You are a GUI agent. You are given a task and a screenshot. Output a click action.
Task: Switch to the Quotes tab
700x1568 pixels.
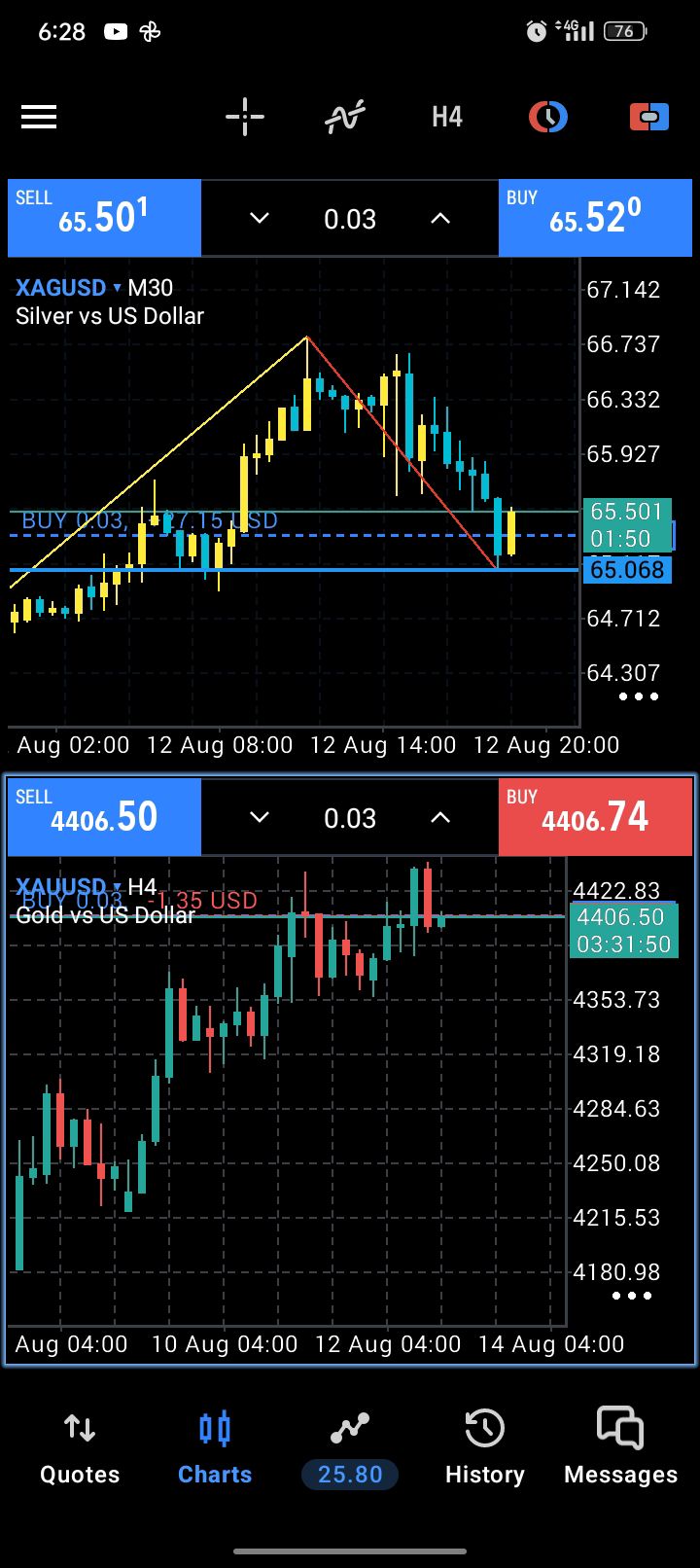pyautogui.click(x=80, y=1447)
